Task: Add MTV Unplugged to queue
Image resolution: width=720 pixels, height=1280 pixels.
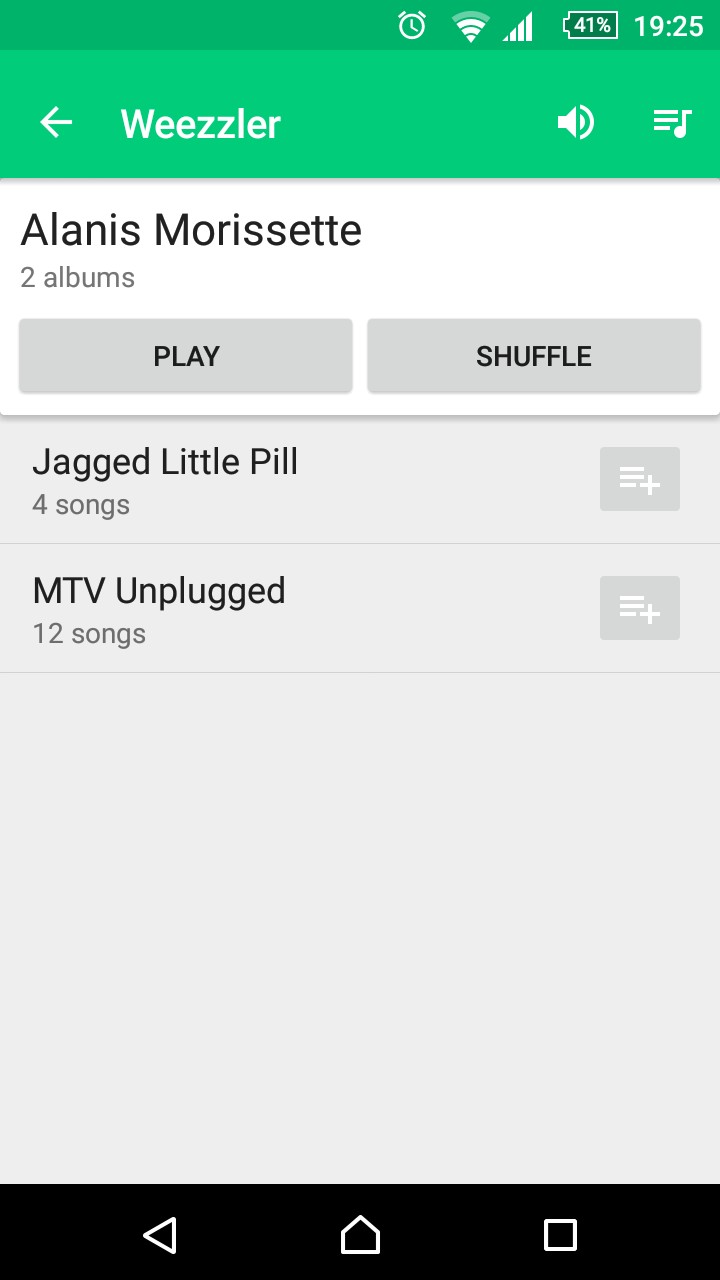Action: (640, 608)
